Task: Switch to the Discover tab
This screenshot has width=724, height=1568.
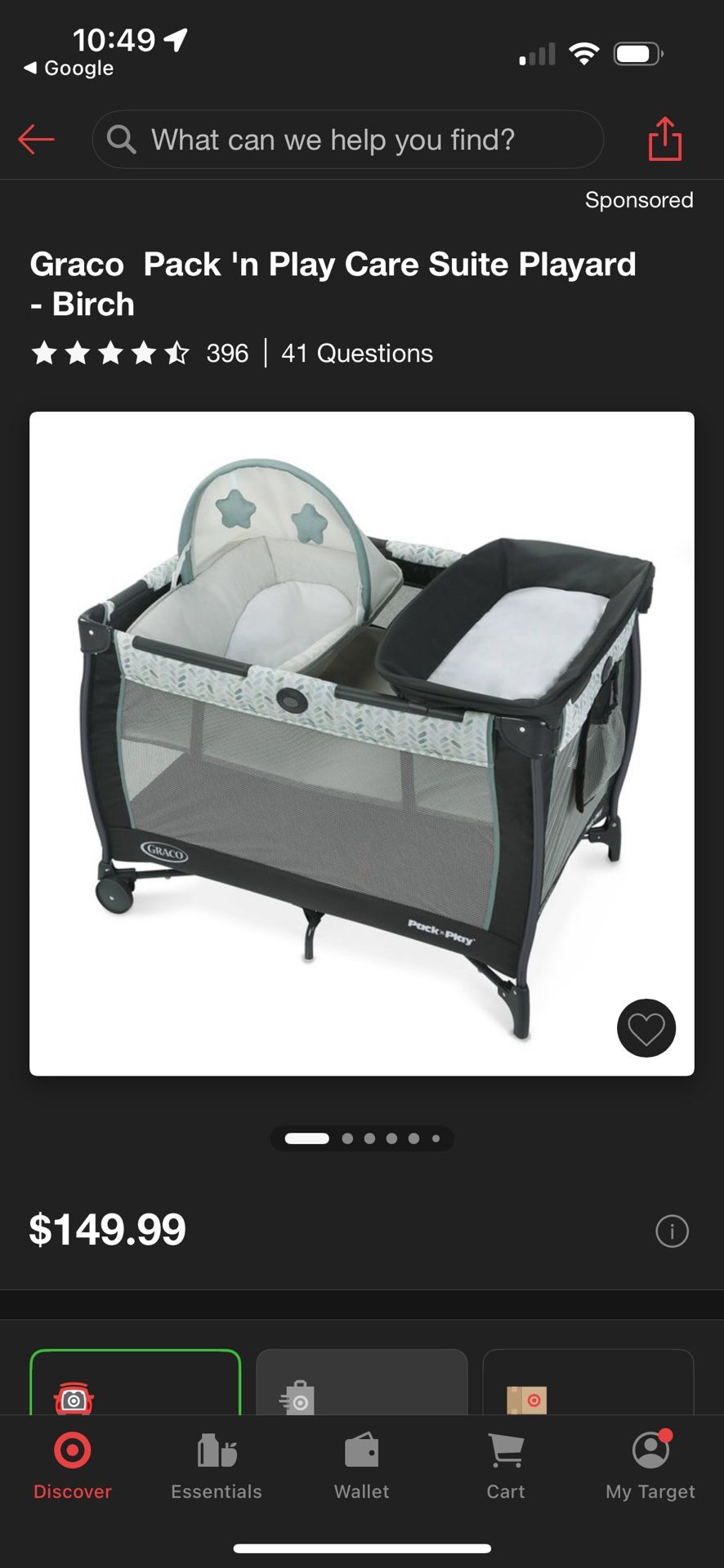Action: [73, 1467]
